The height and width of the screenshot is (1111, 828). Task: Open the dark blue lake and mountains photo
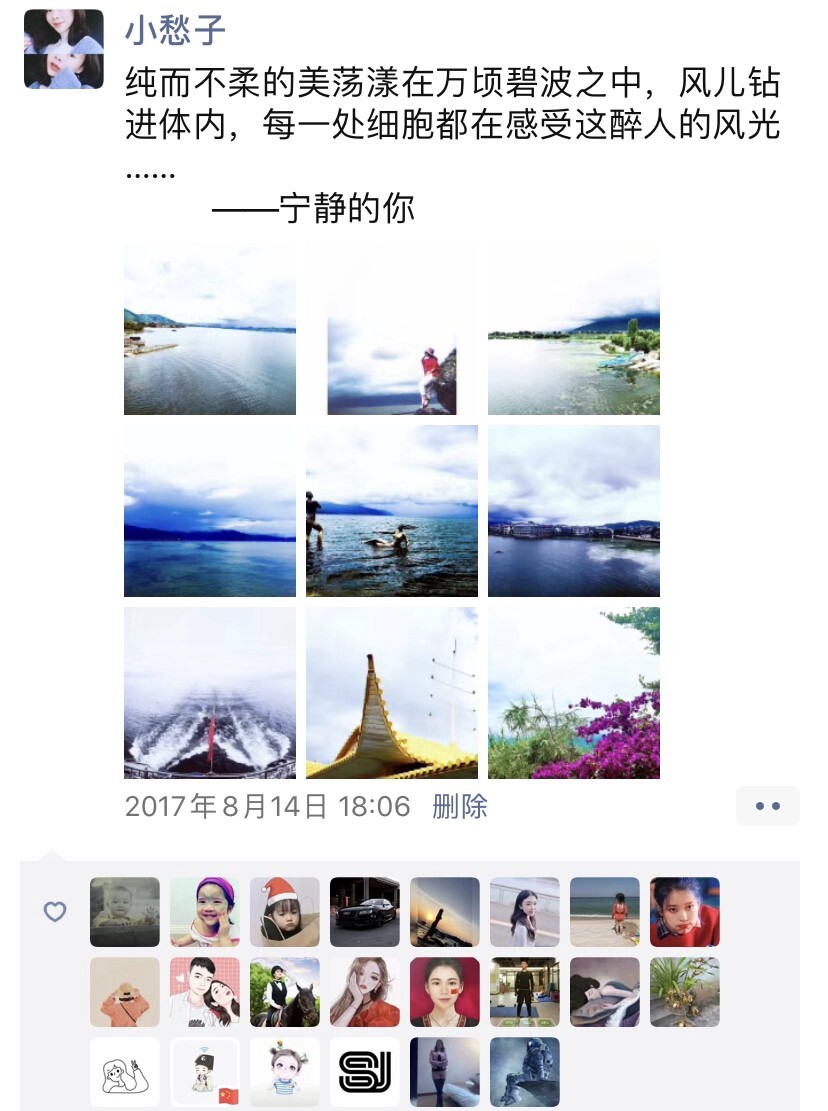point(210,511)
